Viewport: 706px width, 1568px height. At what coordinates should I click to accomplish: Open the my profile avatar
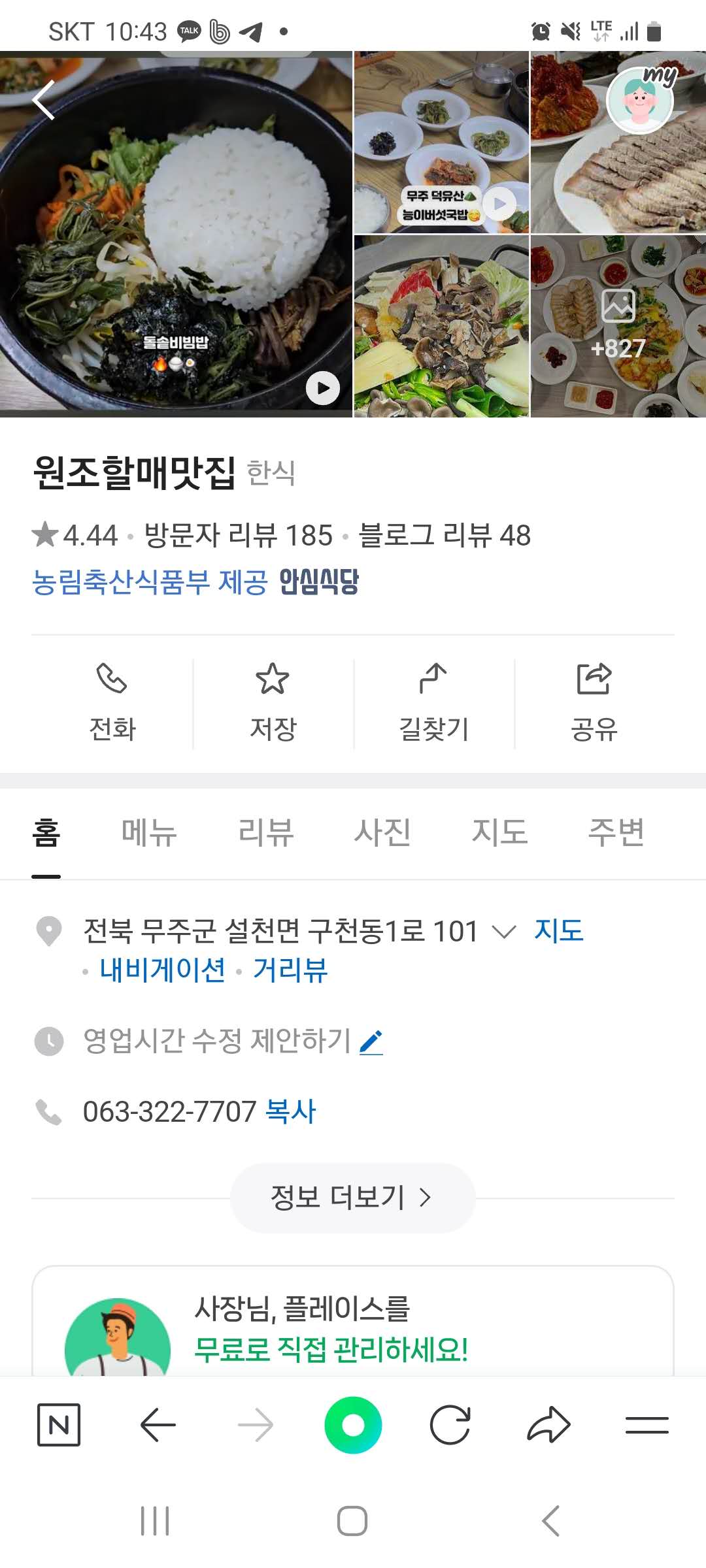(x=641, y=100)
